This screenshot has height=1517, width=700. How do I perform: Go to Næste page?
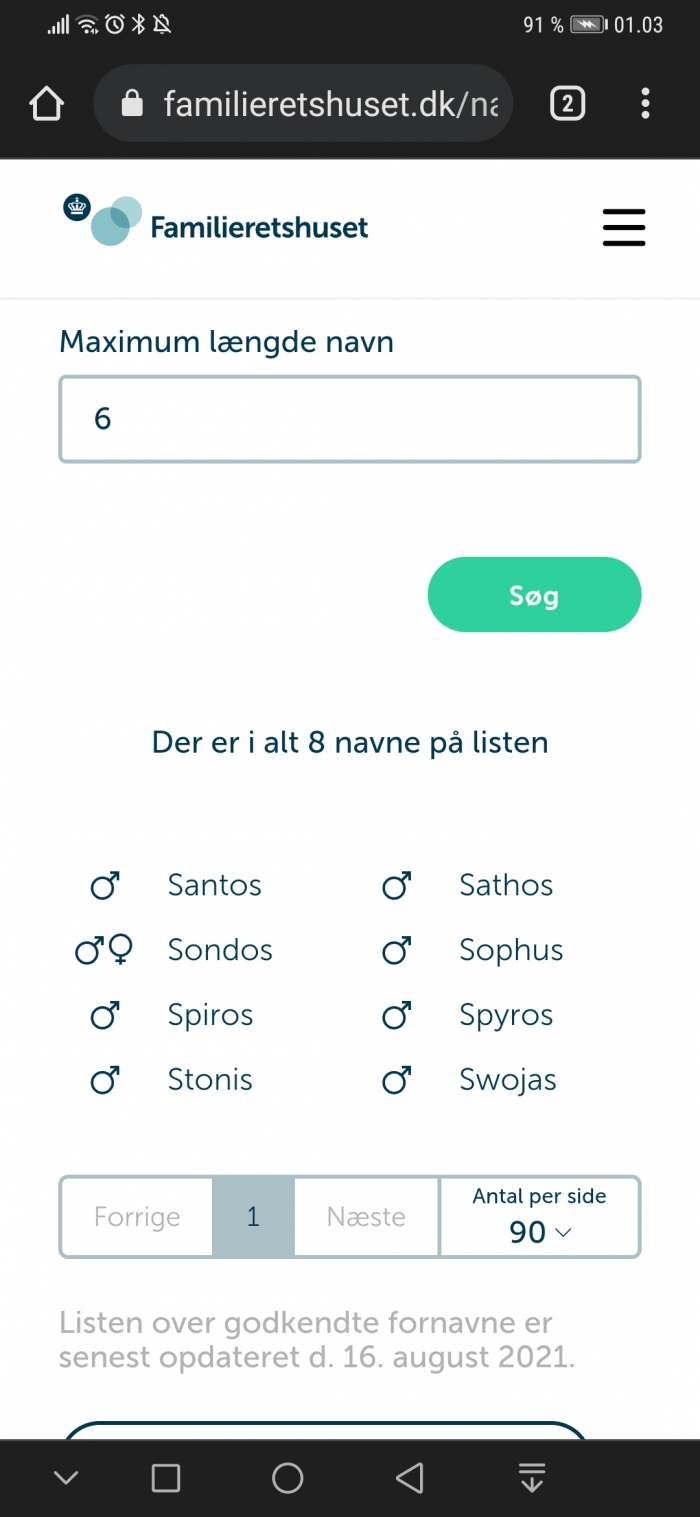(x=366, y=1217)
